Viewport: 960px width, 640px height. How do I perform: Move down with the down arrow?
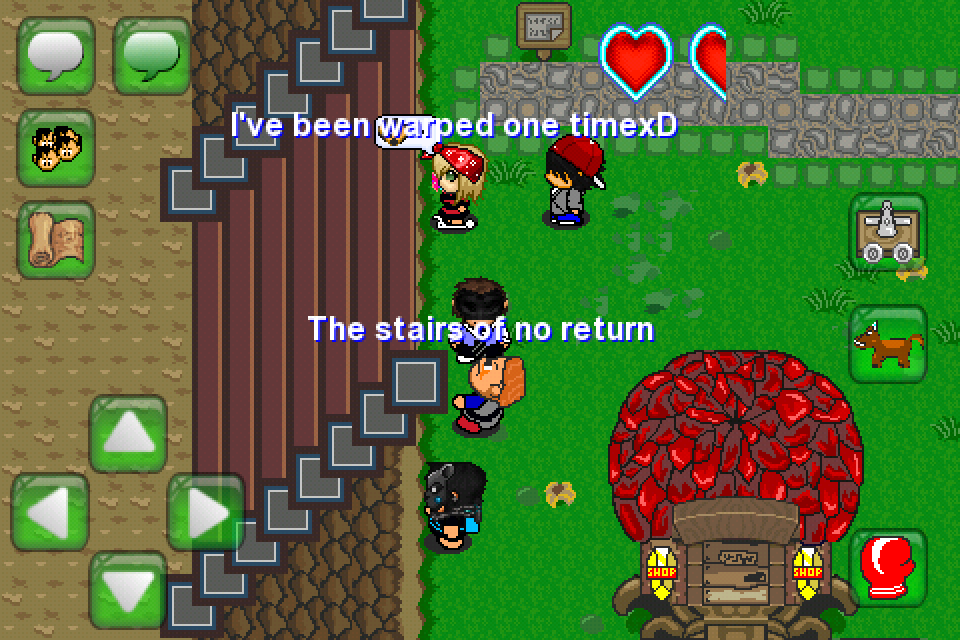(x=128, y=590)
